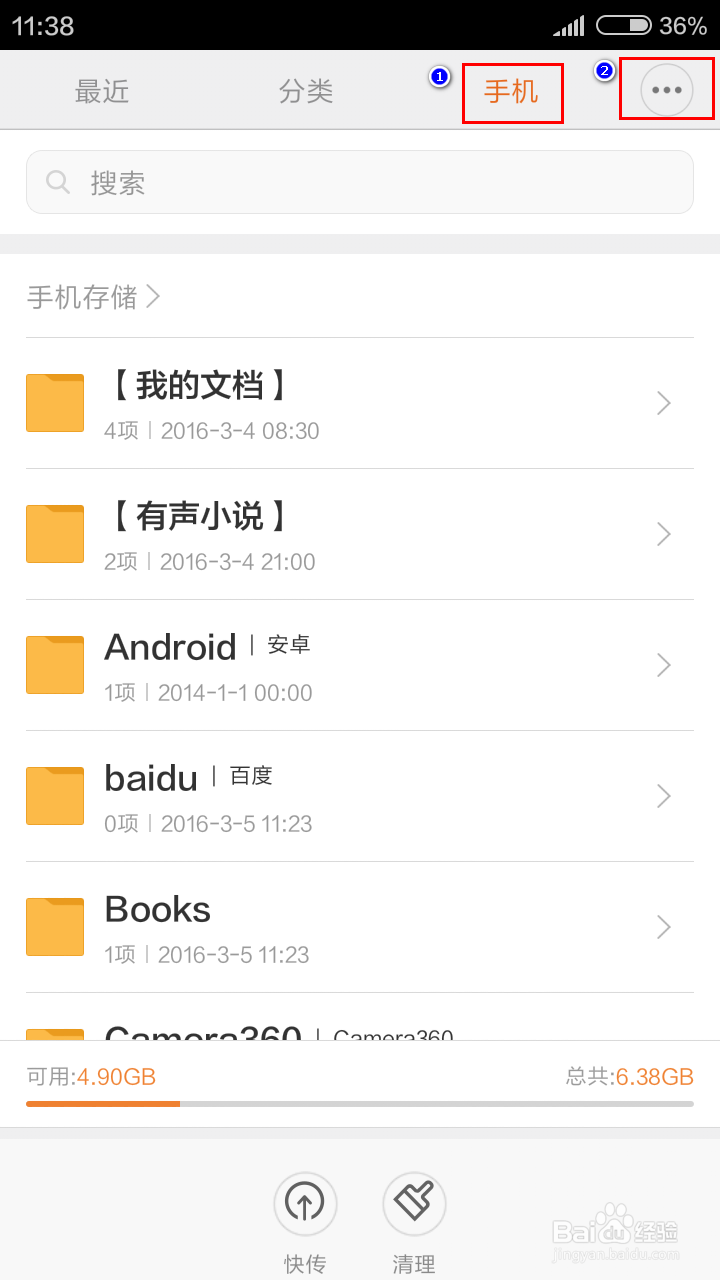Select the 手机 tab
The width and height of the screenshot is (720, 1280).
[511, 92]
